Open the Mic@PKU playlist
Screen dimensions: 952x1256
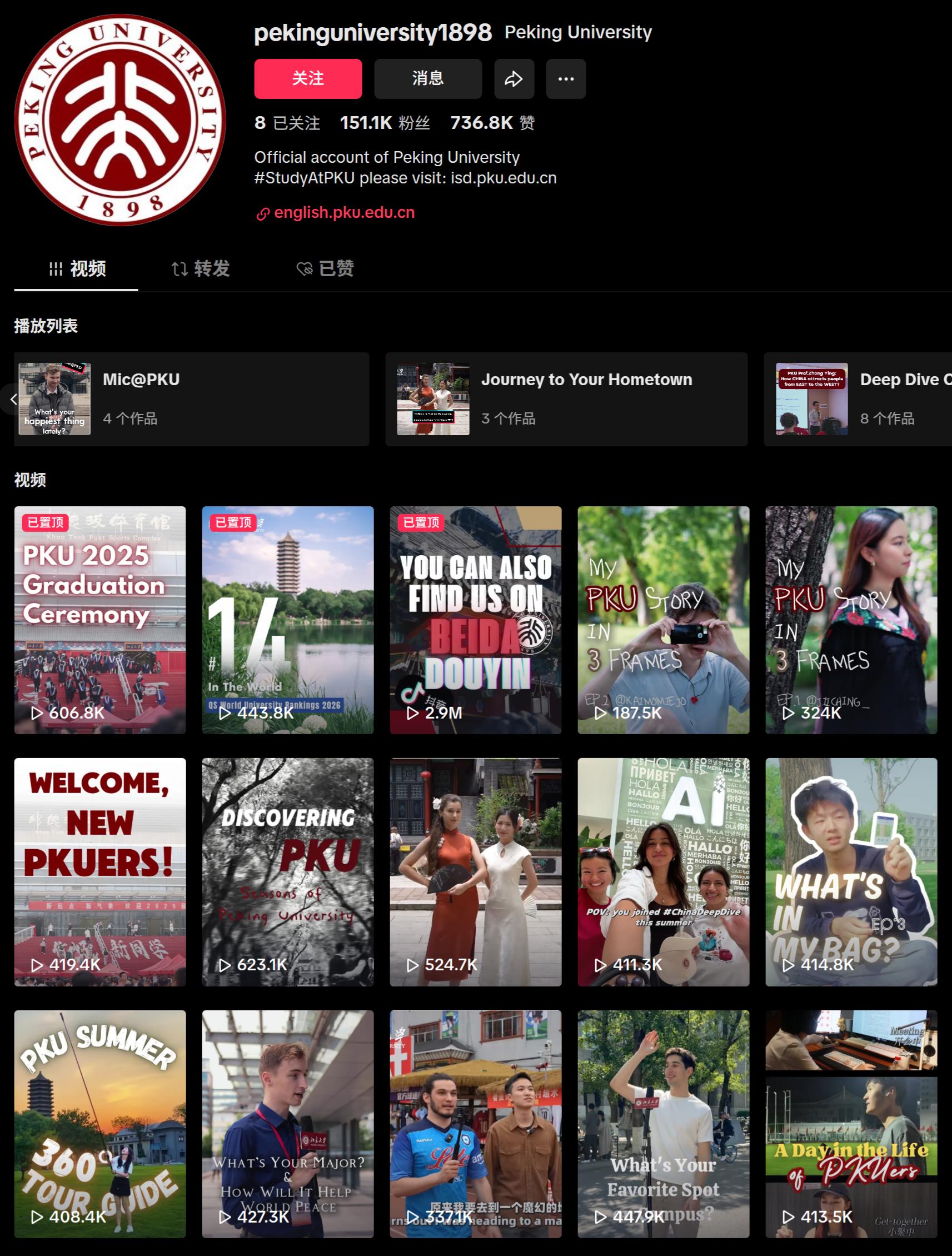click(x=191, y=398)
